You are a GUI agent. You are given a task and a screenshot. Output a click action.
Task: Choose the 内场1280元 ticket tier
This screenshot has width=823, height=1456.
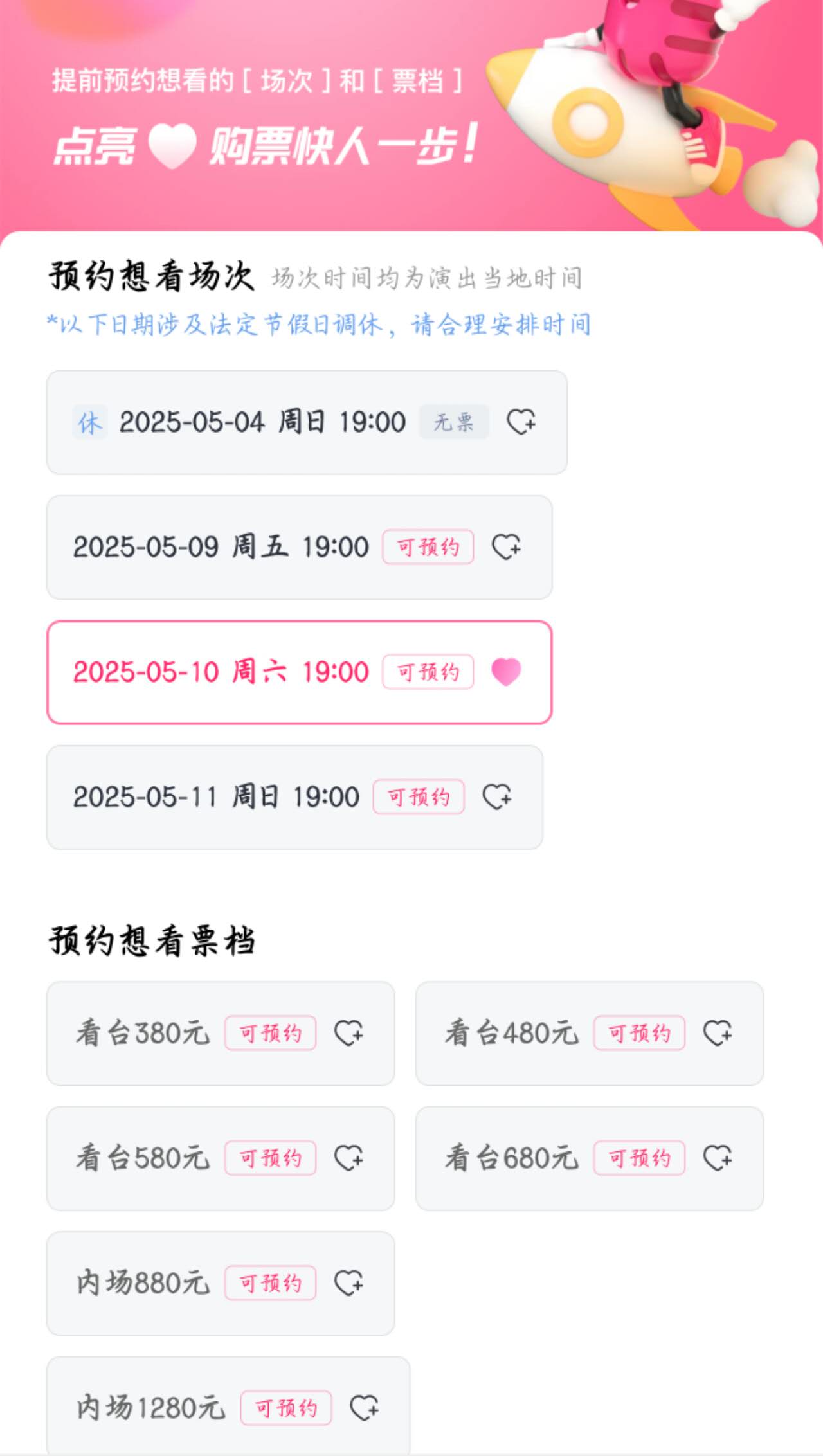click(x=228, y=1407)
